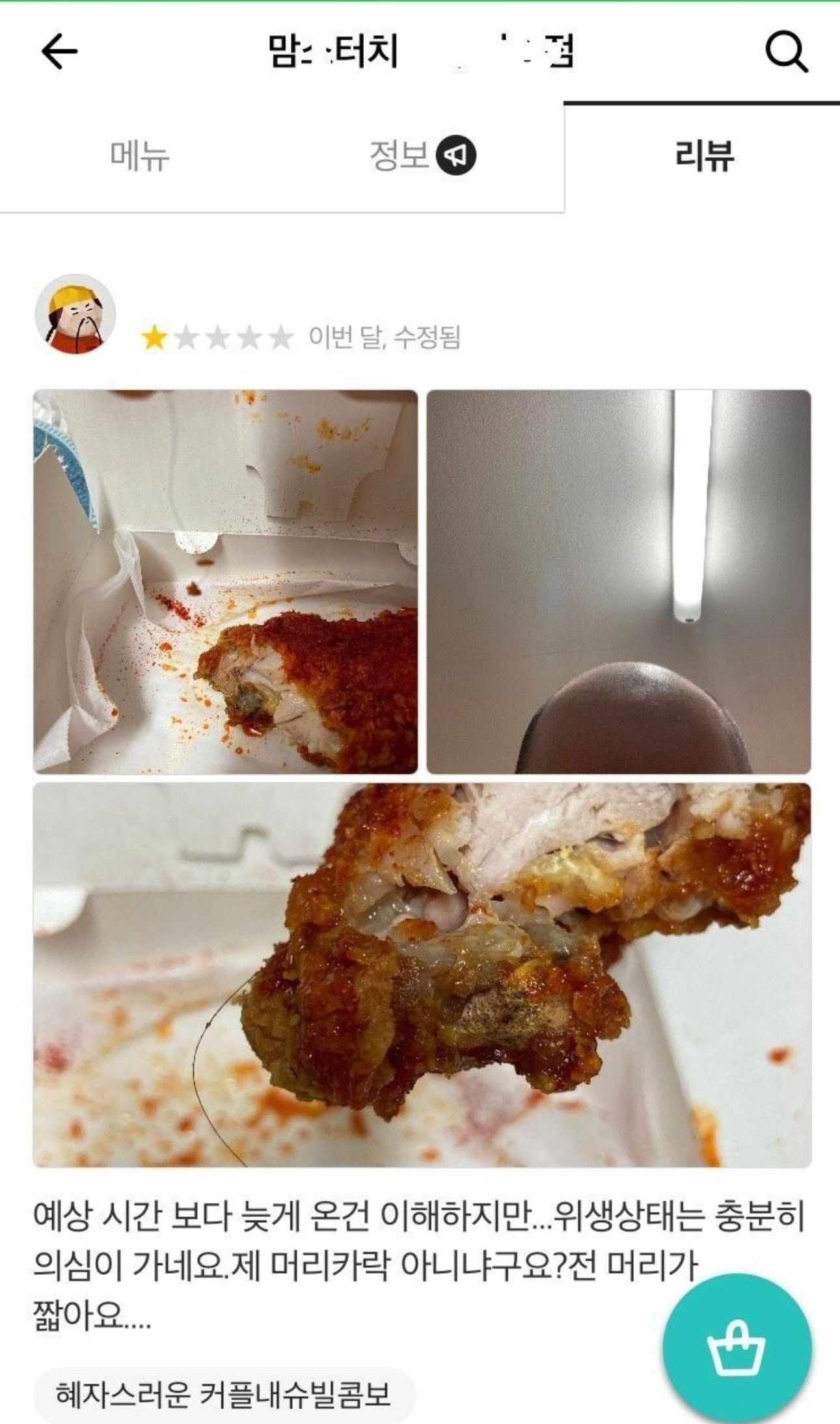Switch to the 메뉴 tab
Image resolution: width=840 pixels, height=1424 pixels.
click(x=140, y=156)
